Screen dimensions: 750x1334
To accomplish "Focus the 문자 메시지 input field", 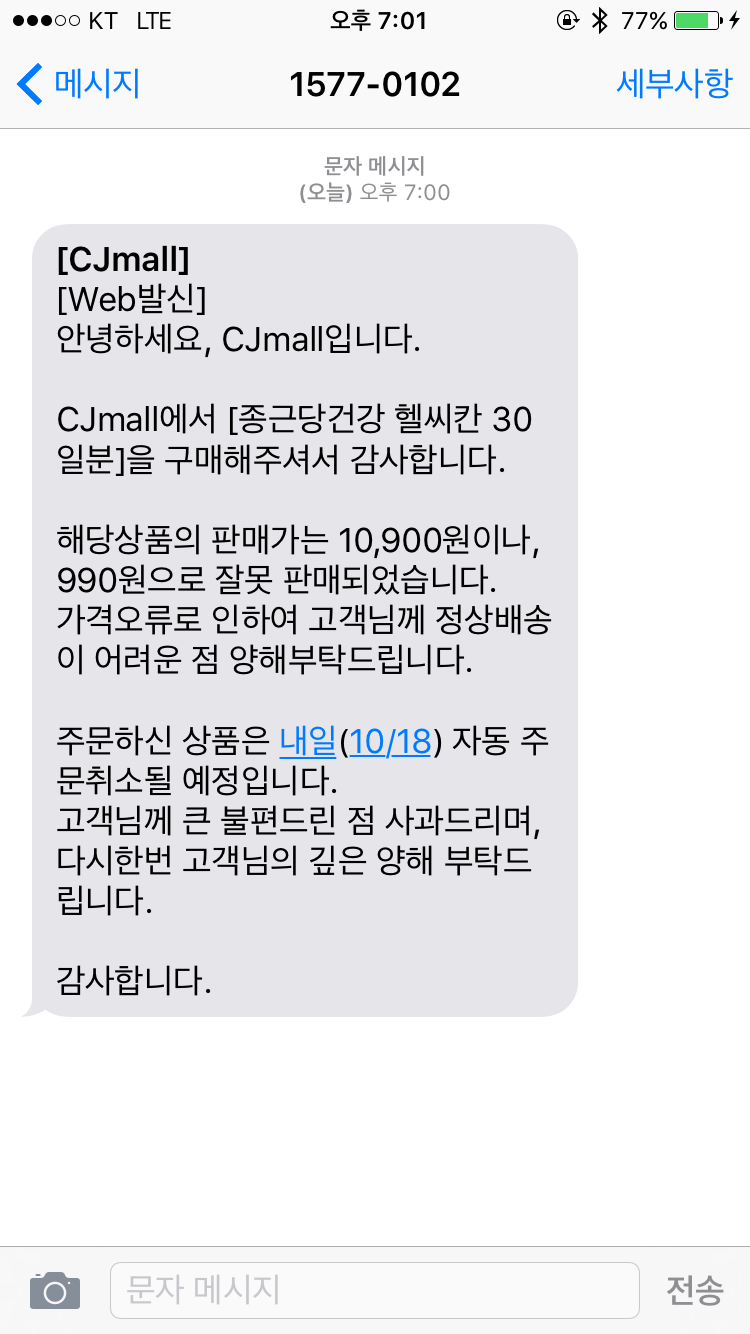I will pos(374,1290).
